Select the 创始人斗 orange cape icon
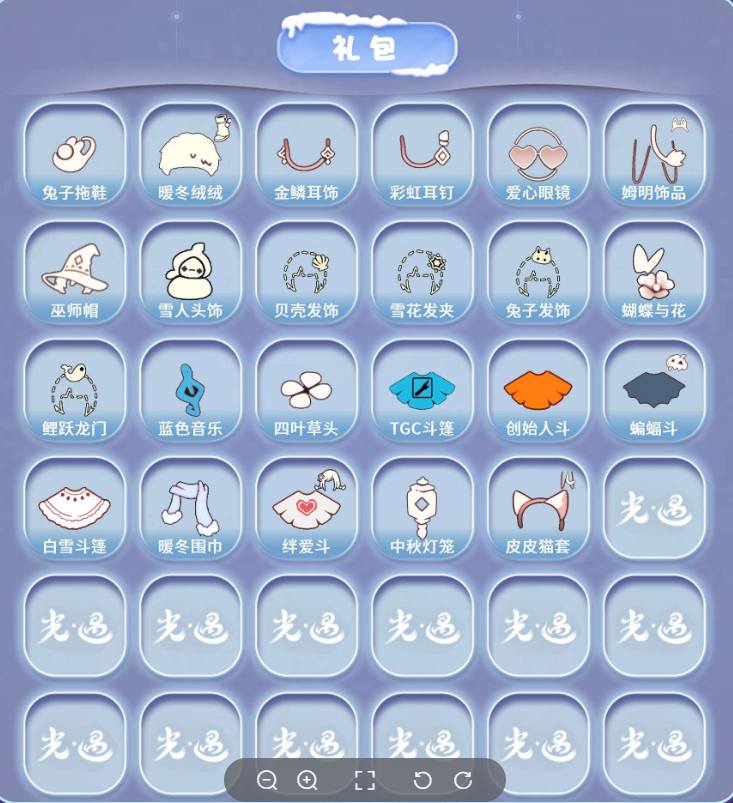733x803 pixels. pos(537,388)
